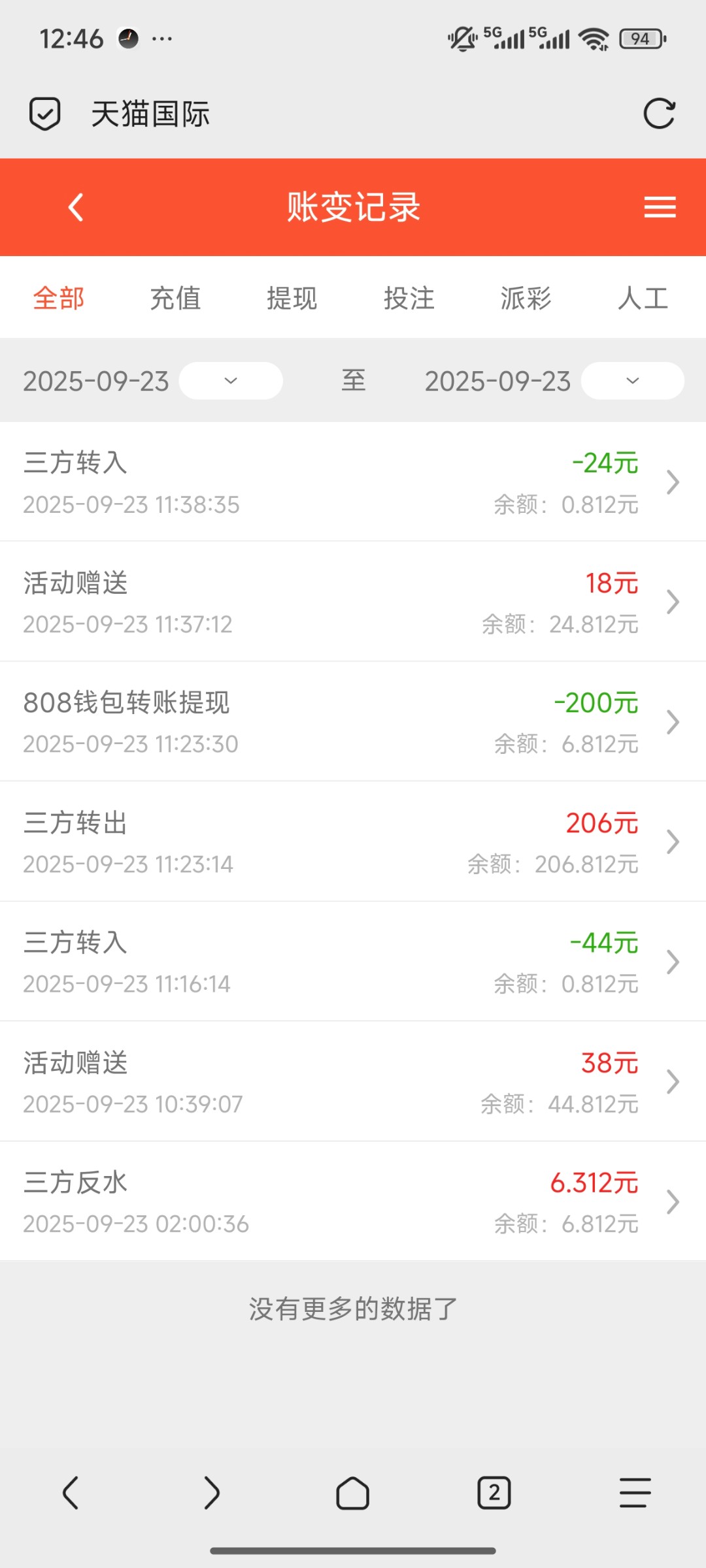
Task: Switch to the 派彩 tab
Action: [x=527, y=298]
